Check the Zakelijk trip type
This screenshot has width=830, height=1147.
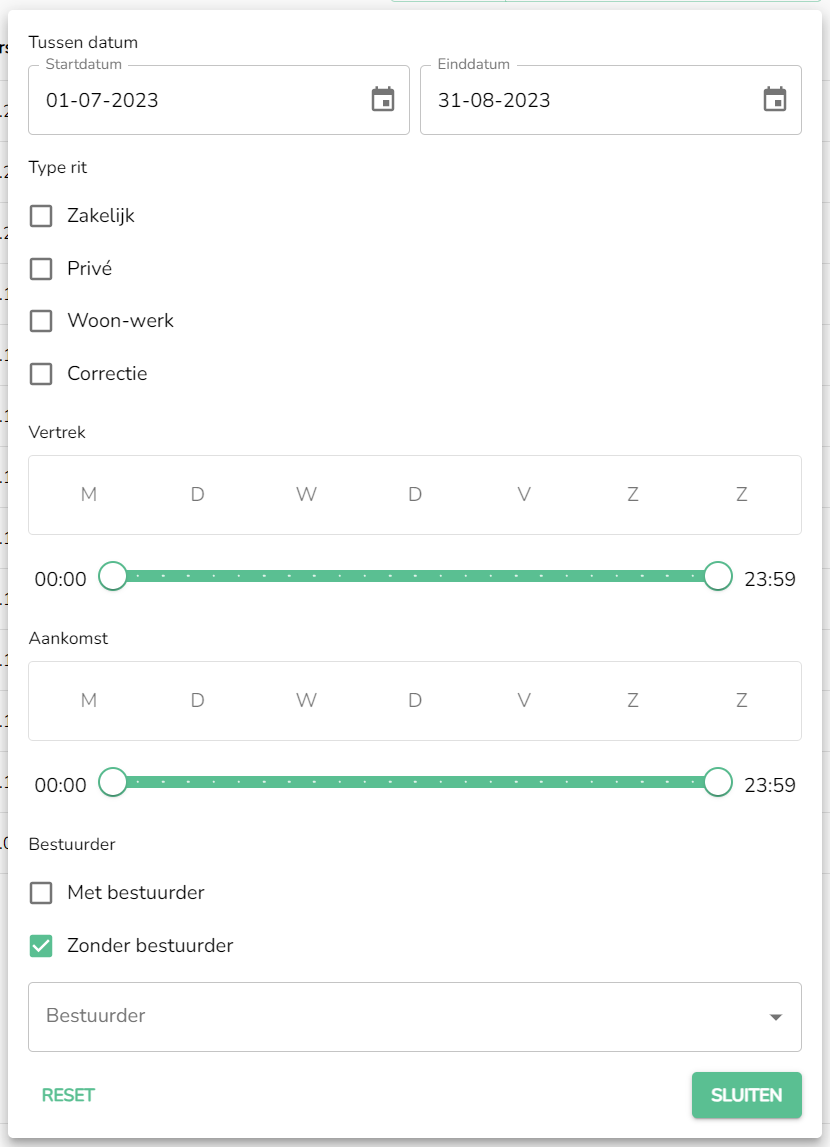point(41,216)
